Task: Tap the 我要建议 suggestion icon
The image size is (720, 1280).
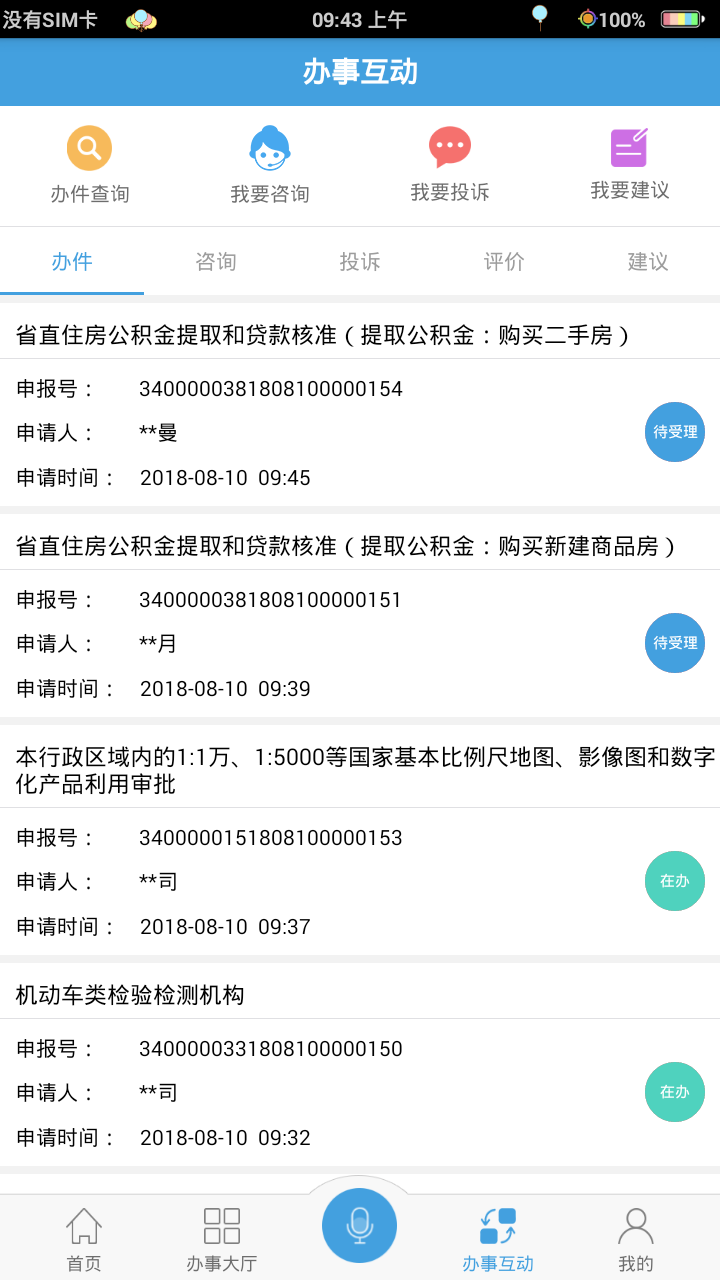Action: (628, 147)
